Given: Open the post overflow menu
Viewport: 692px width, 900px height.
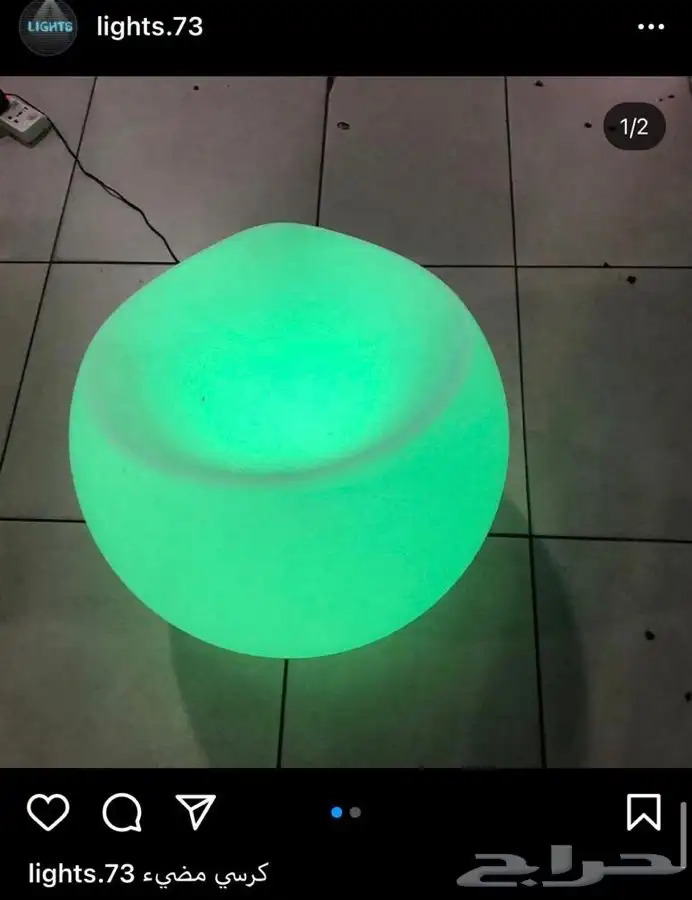Looking at the screenshot, I should (650, 28).
